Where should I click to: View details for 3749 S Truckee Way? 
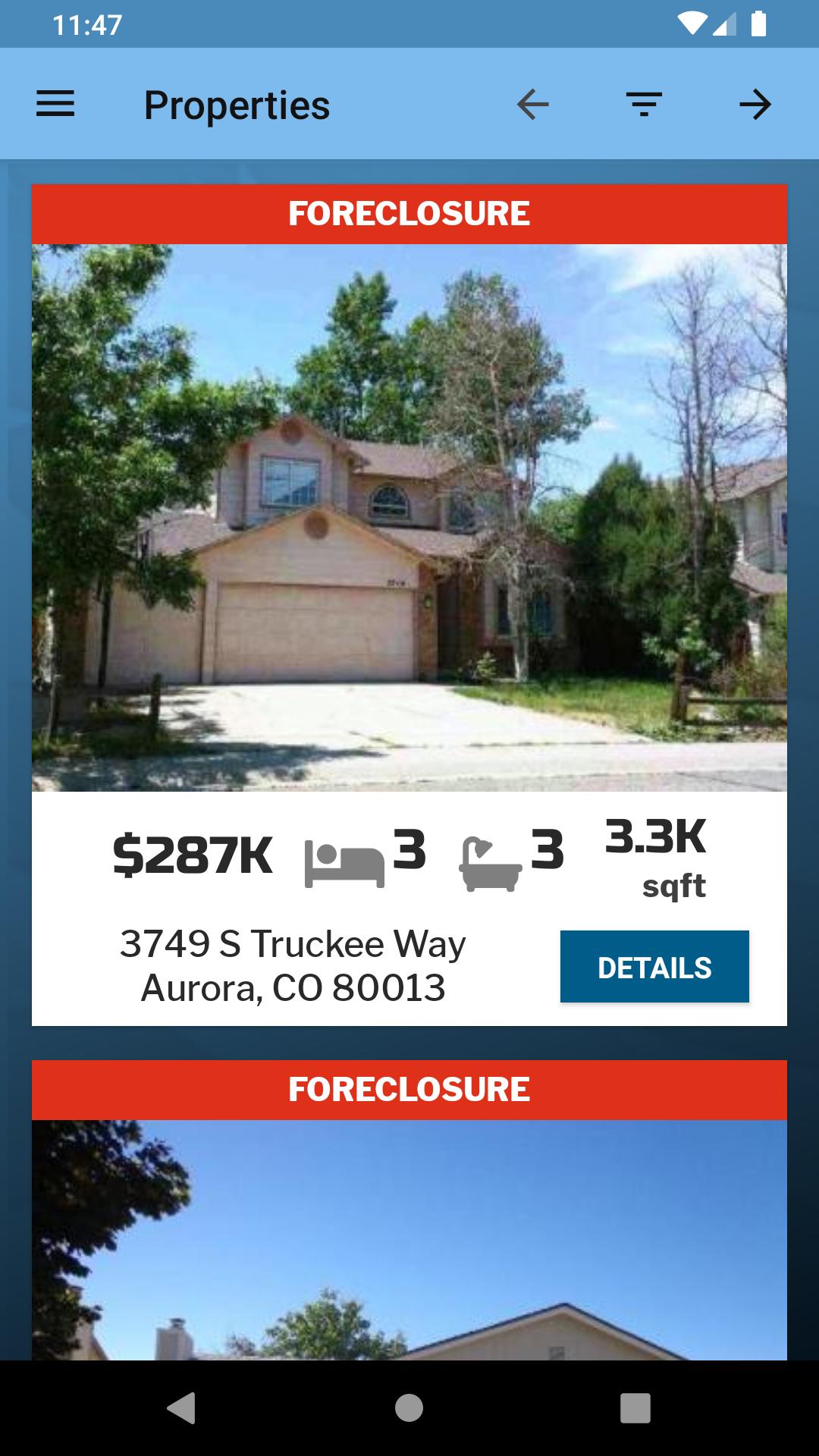(654, 967)
